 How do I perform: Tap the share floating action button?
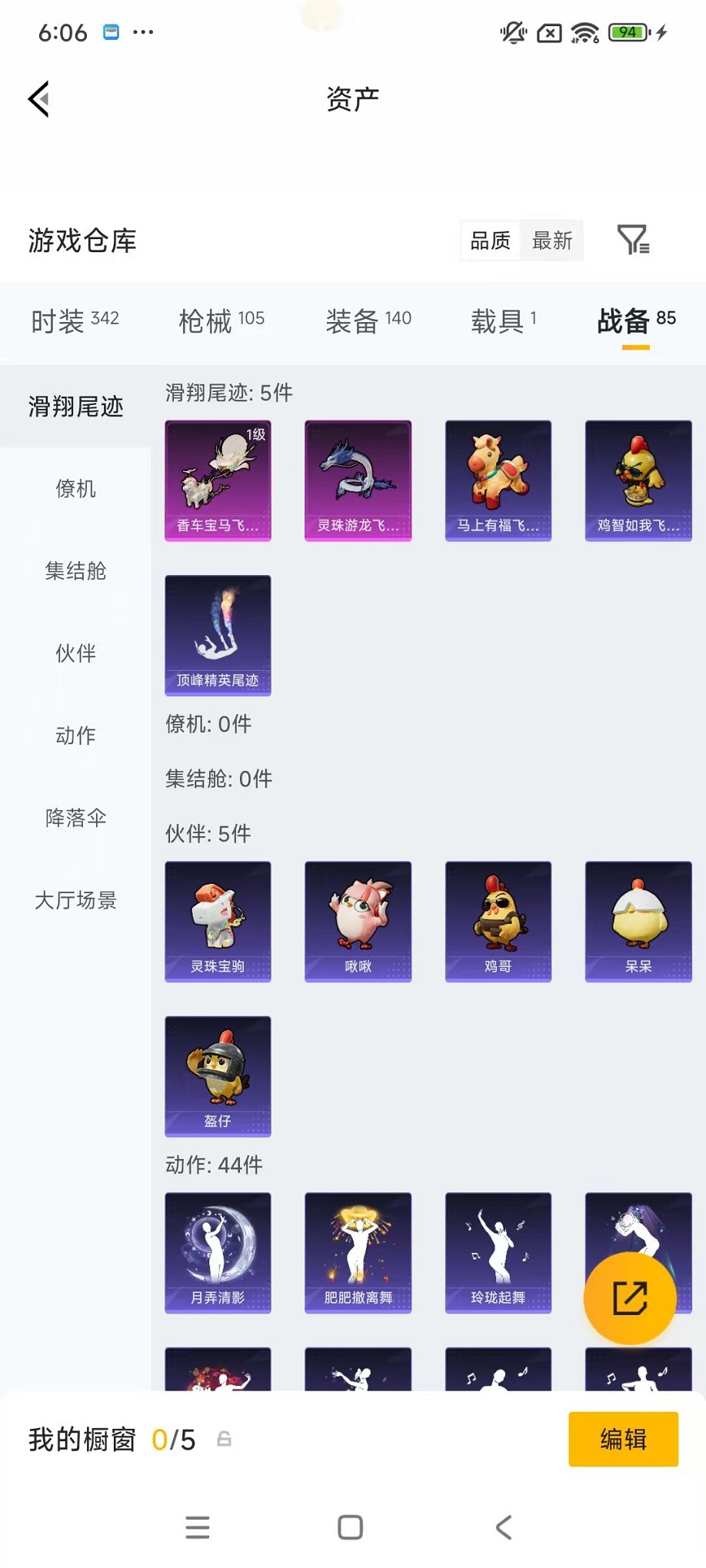[631, 1299]
